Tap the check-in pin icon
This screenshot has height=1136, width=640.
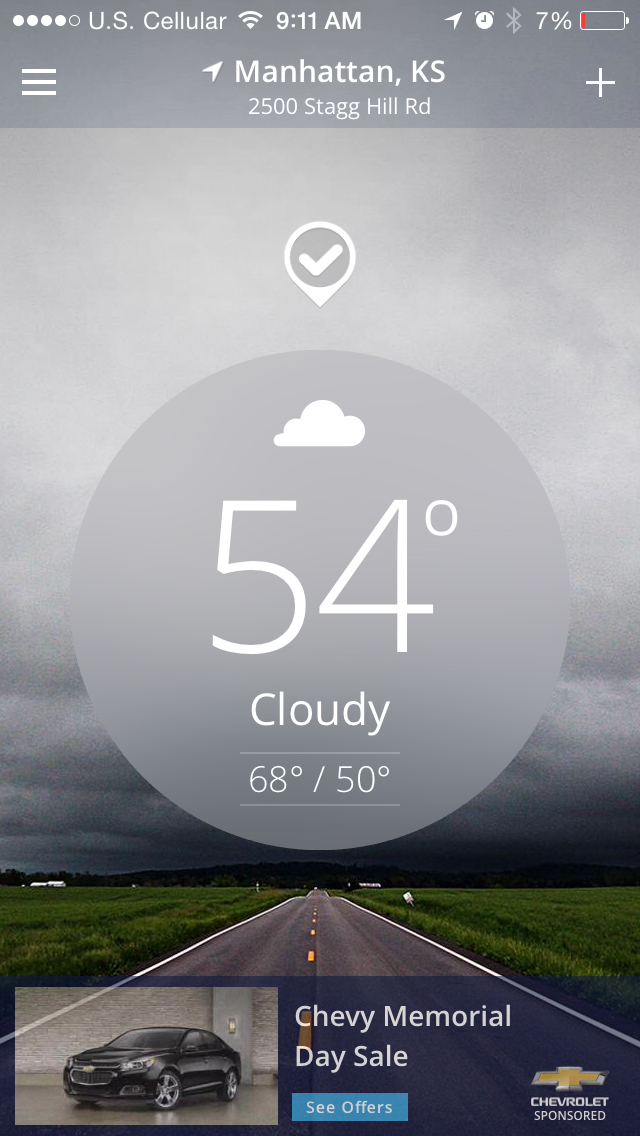320,264
